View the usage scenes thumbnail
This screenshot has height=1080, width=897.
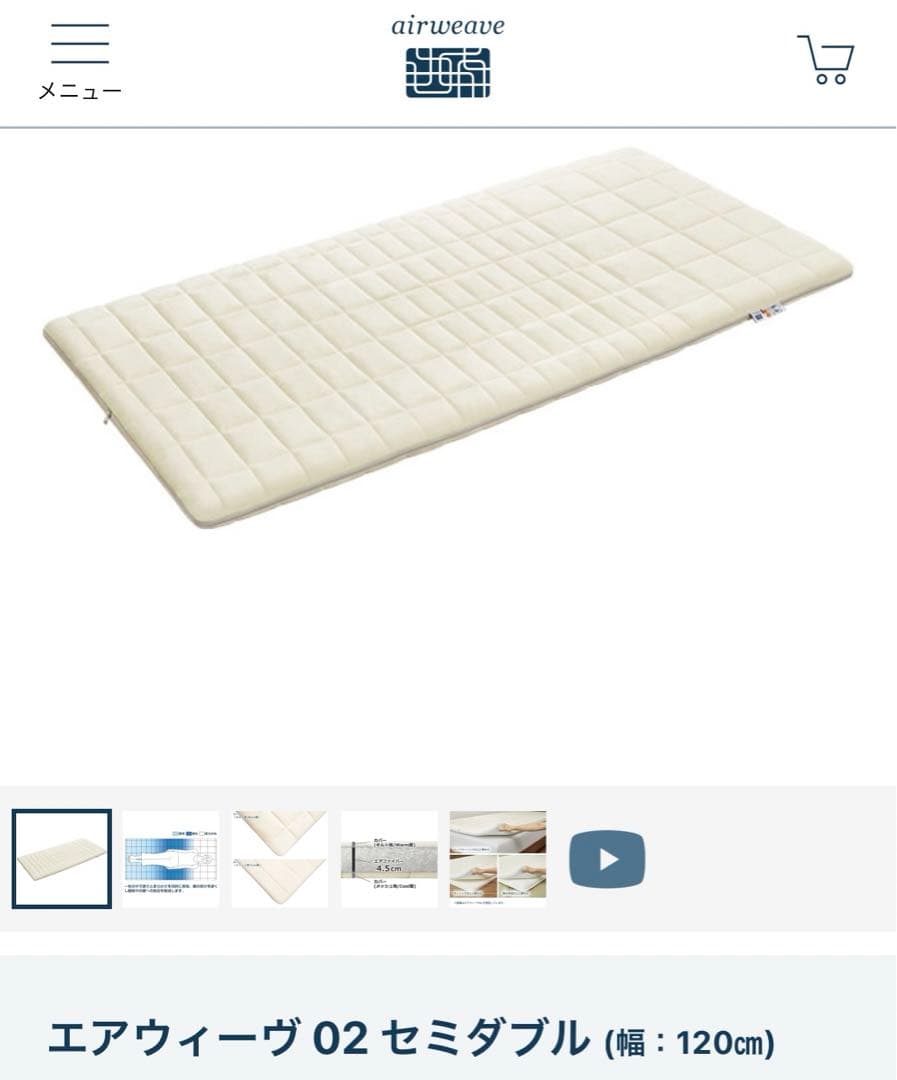(x=498, y=859)
